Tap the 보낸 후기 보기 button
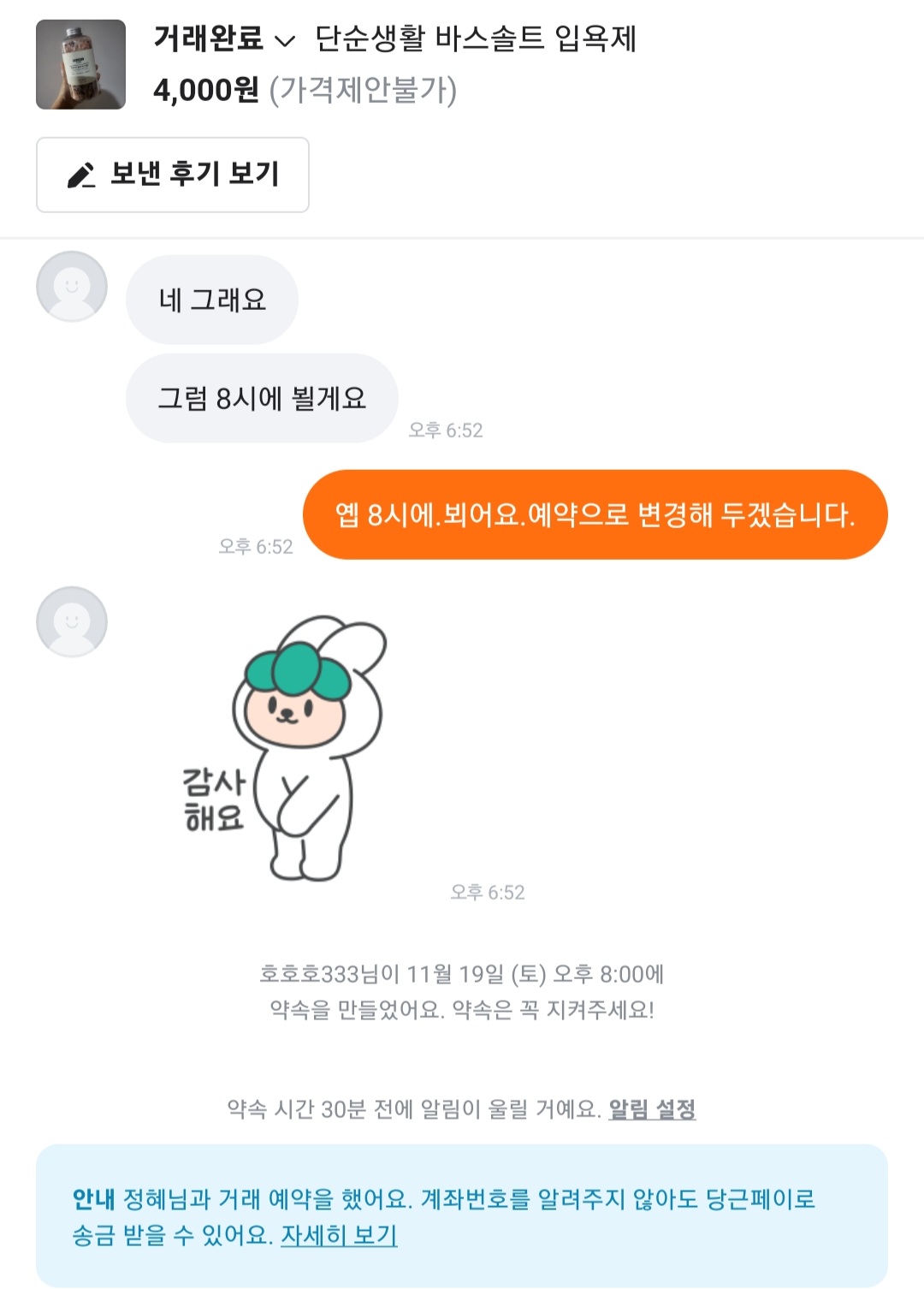 point(173,175)
